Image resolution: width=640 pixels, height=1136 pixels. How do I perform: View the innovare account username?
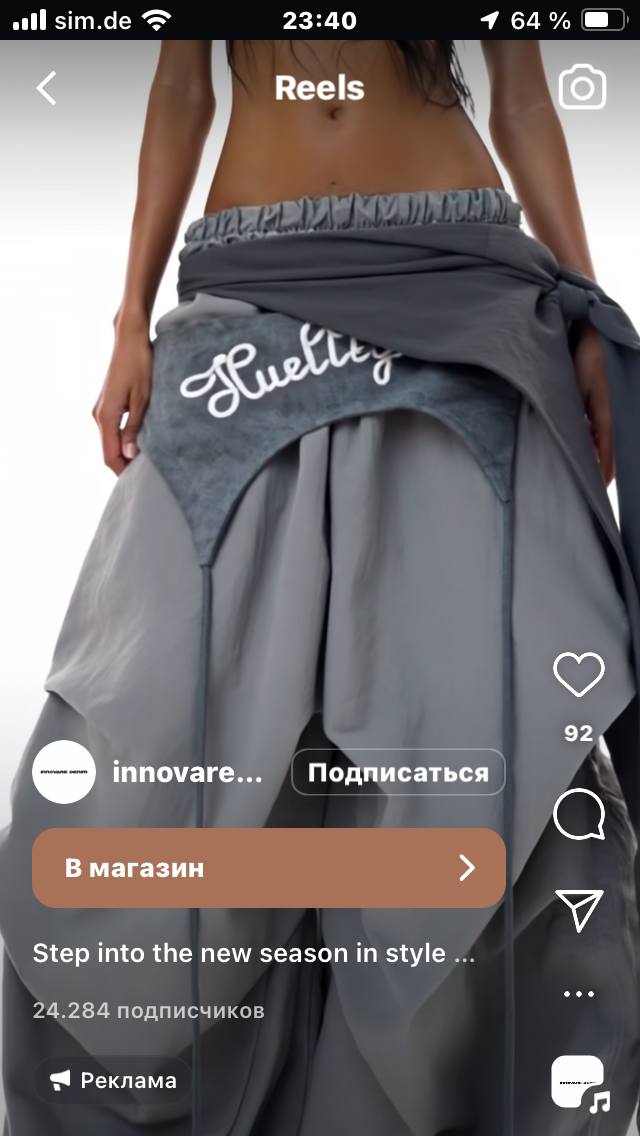(187, 773)
